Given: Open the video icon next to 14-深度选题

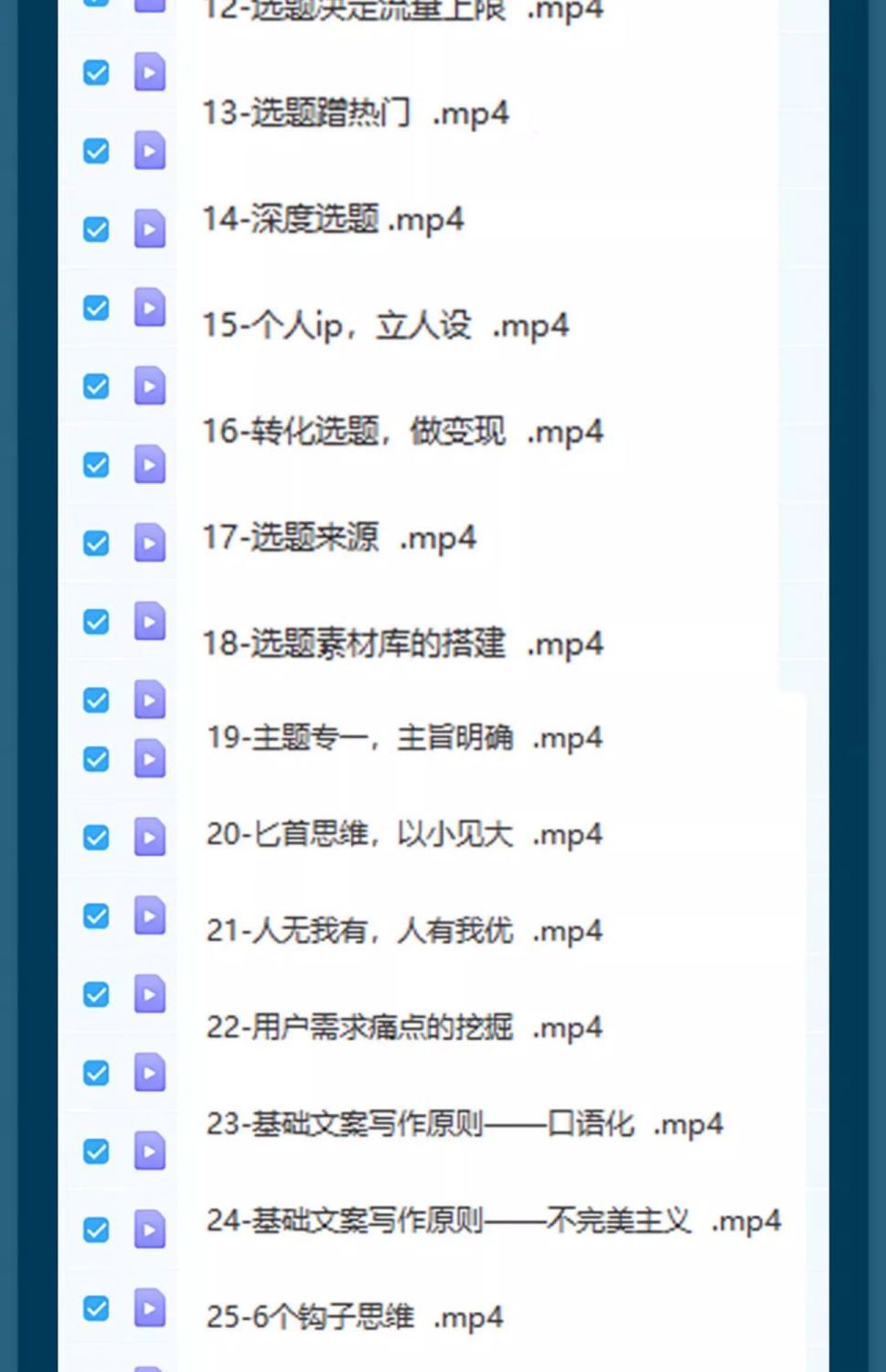Looking at the screenshot, I should 149,230.
